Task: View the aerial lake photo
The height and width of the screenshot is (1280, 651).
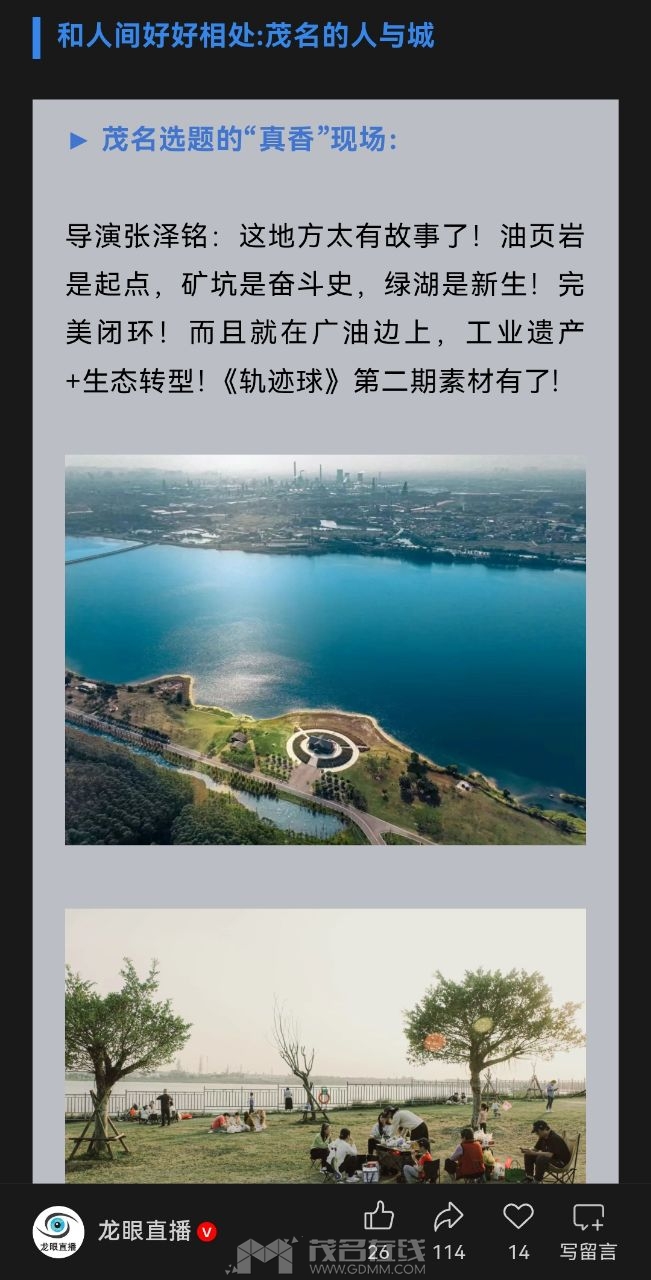Action: [x=325, y=650]
